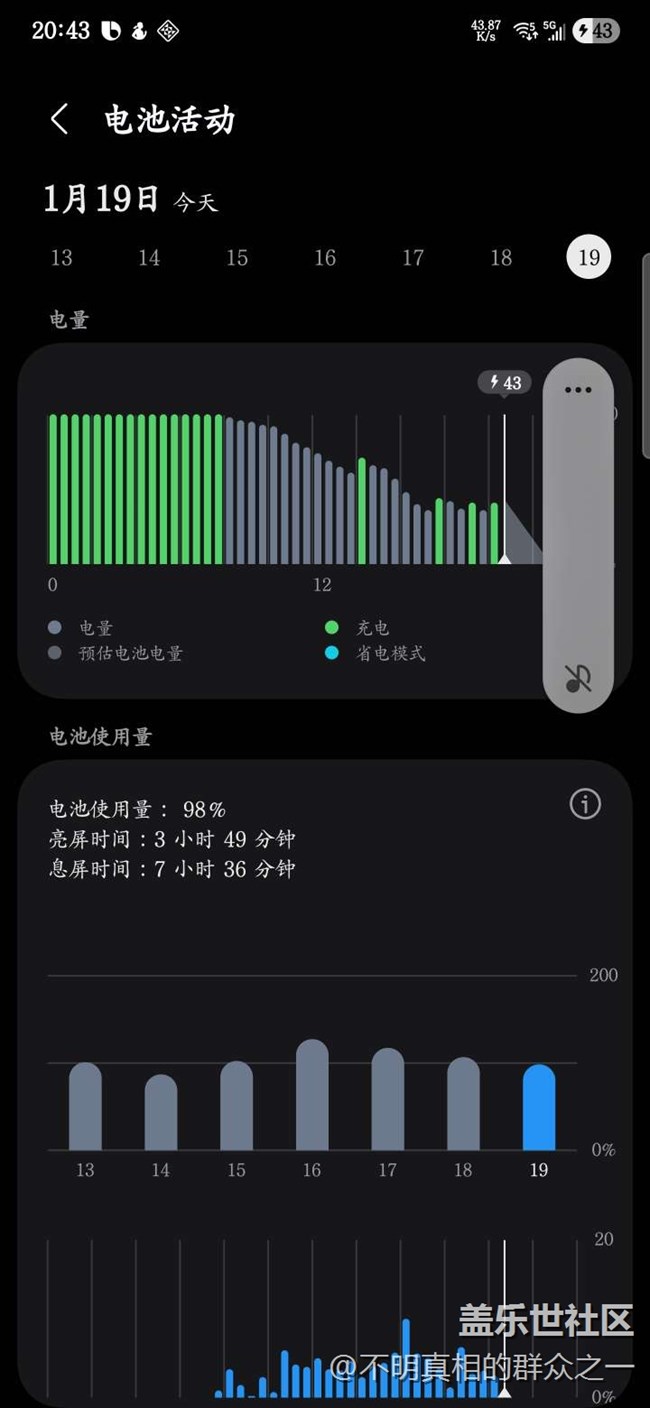Image resolution: width=650 pixels, height=1408 pixels.
Task: Open the battery usage info icon
Action: (585, 803)
